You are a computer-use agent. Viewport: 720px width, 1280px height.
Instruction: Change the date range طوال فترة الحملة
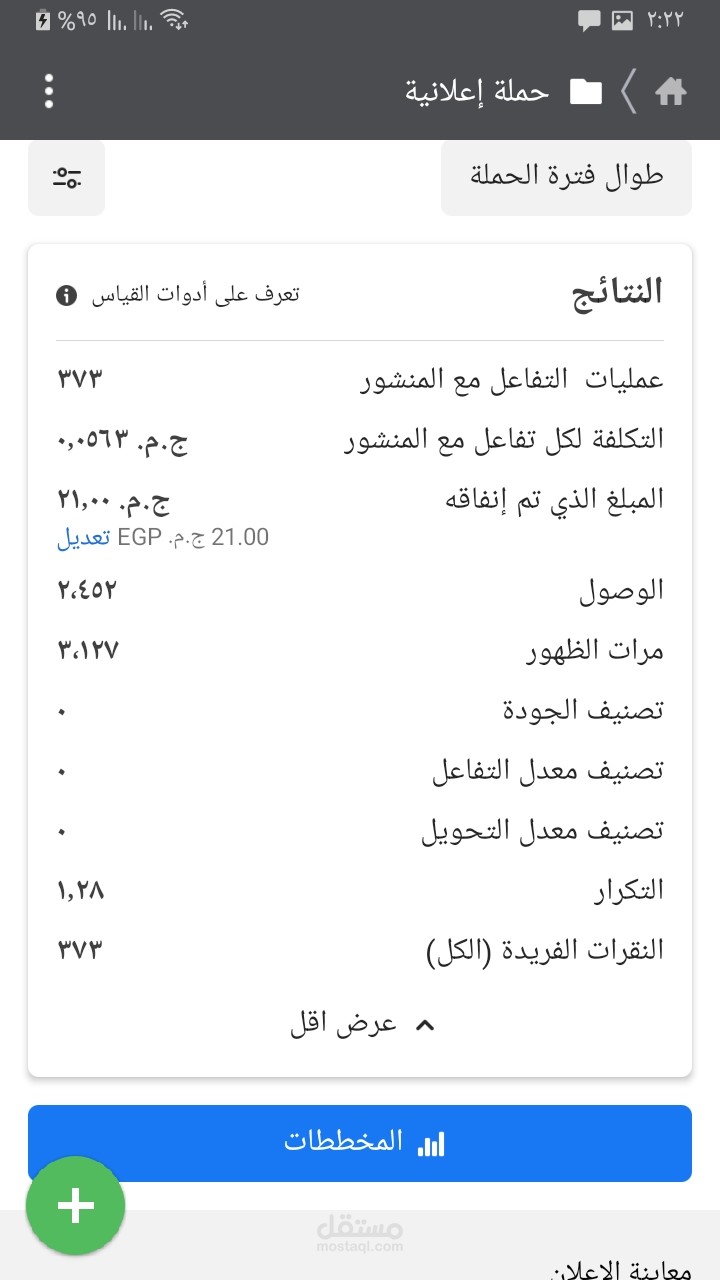click(566, 177)
